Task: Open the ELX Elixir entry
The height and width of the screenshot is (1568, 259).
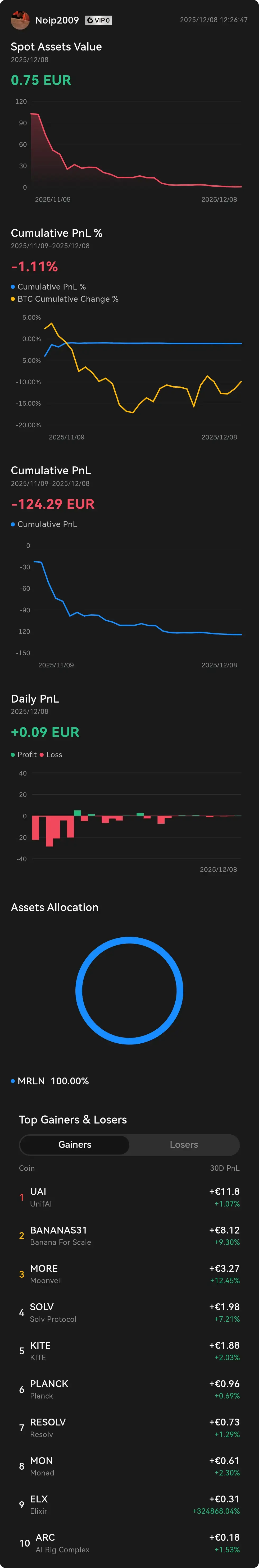Action: coord(129,1504)
